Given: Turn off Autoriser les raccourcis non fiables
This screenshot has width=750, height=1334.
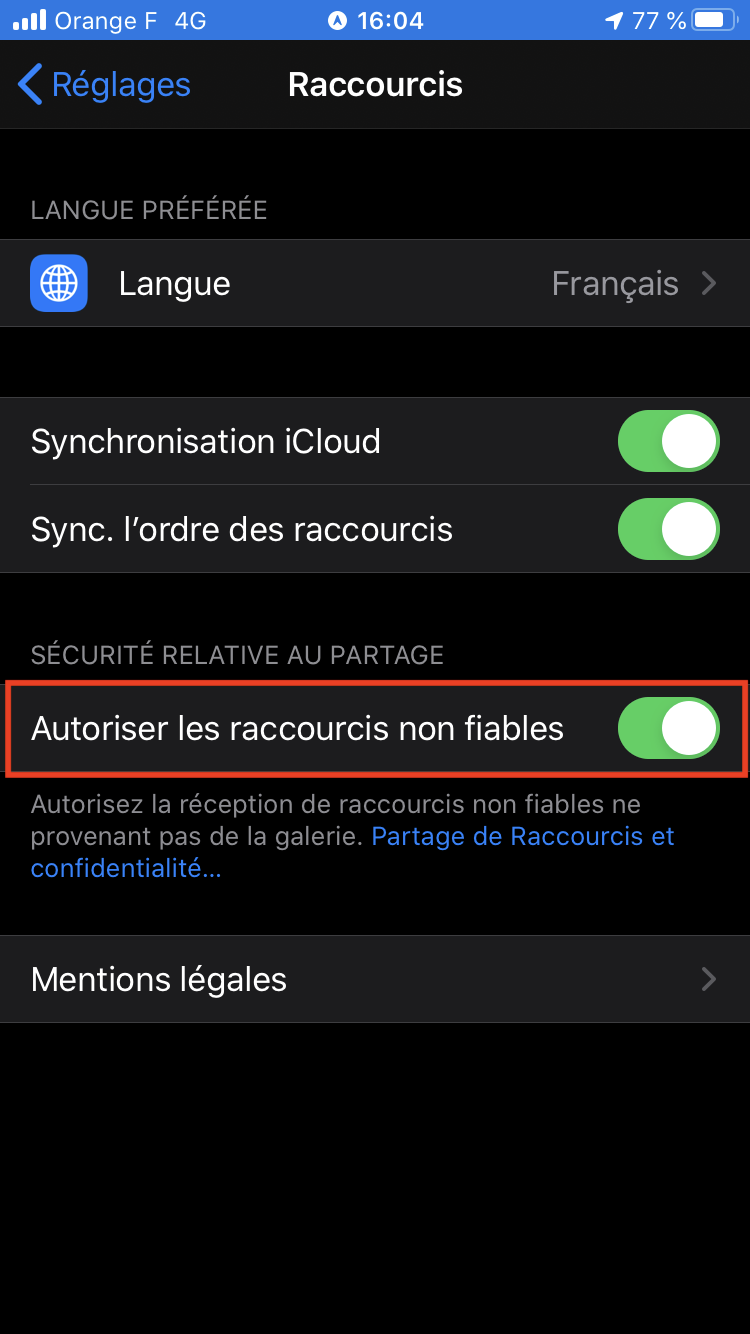Looking at the screenshot, I should [x=668, y=728].
